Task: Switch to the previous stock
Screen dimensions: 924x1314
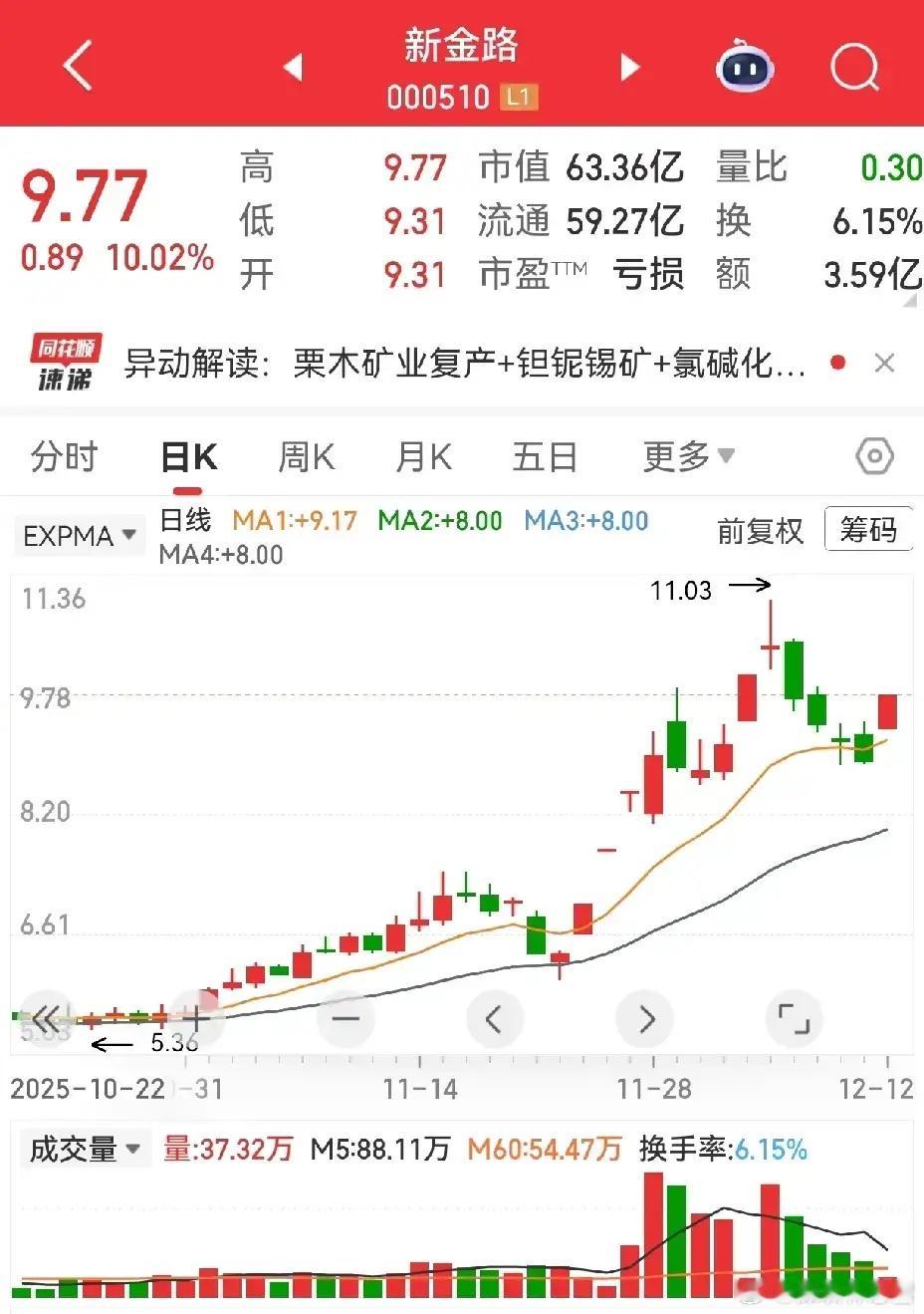Action: point(293,67)
